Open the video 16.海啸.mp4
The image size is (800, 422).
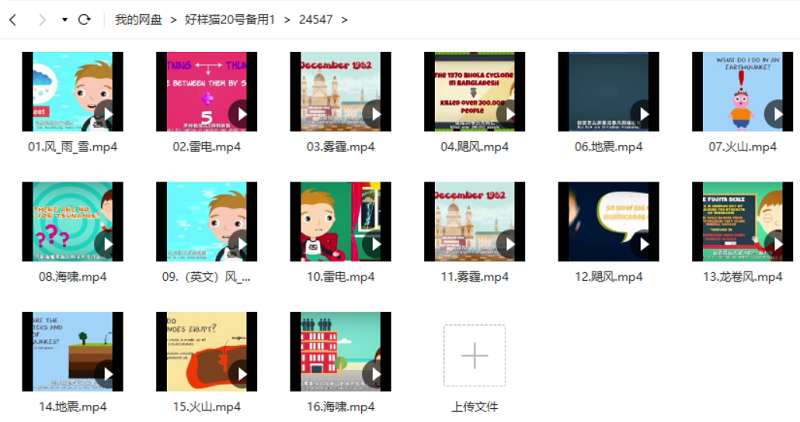tap(340, 352)
